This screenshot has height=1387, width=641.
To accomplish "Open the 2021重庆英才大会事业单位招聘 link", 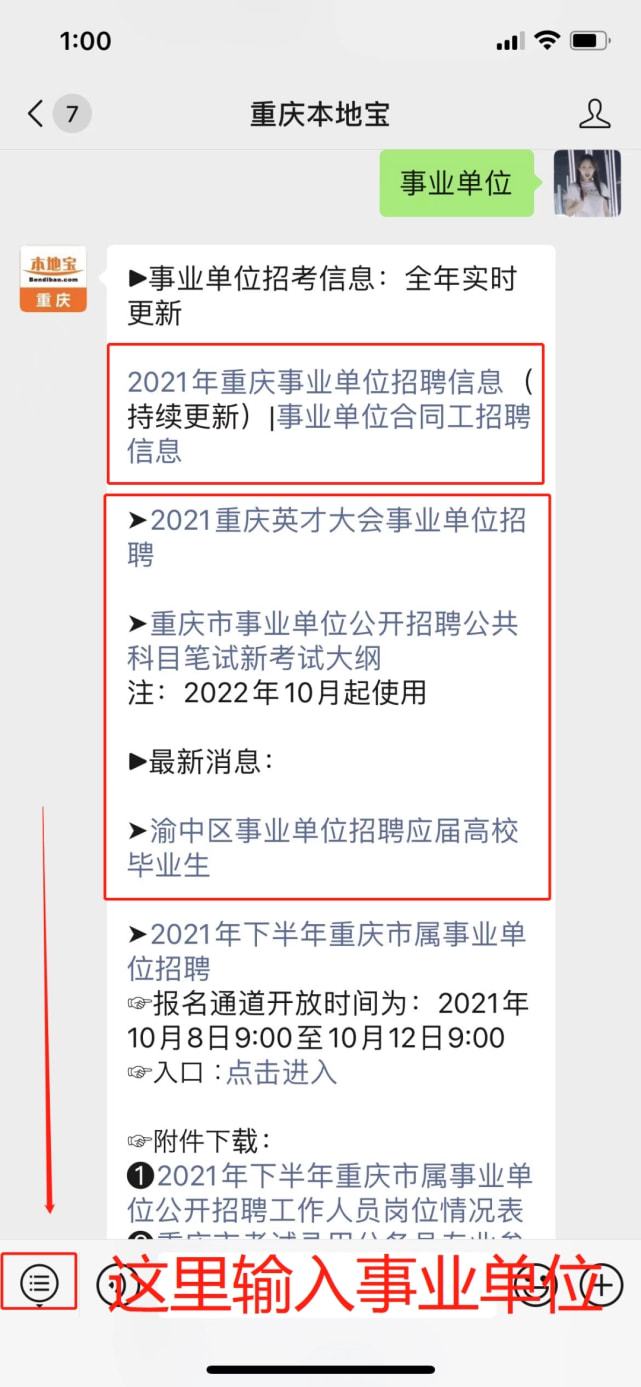I will [327, 537].
